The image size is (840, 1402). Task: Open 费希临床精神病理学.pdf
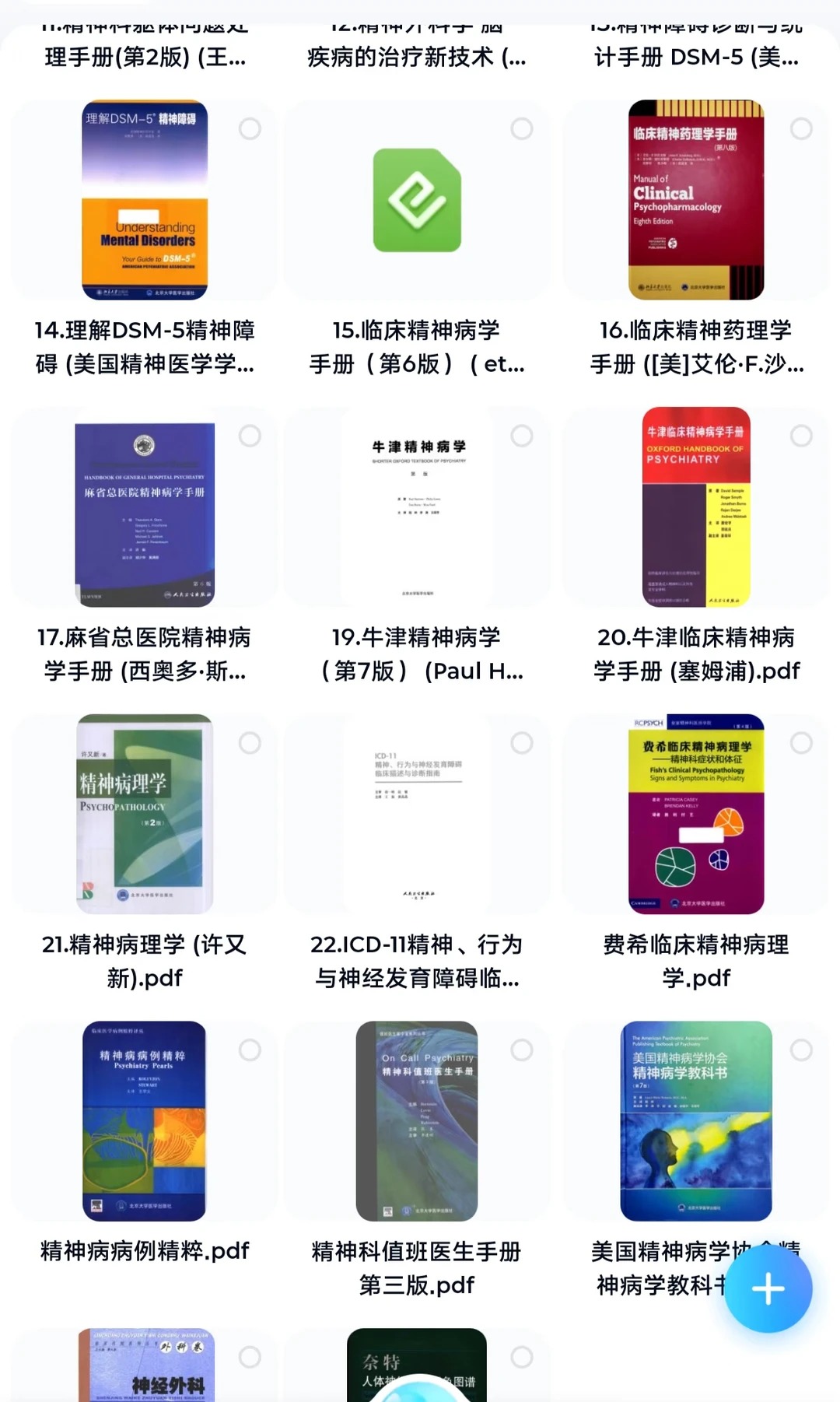pyautogui.click(x=696, y=814)
